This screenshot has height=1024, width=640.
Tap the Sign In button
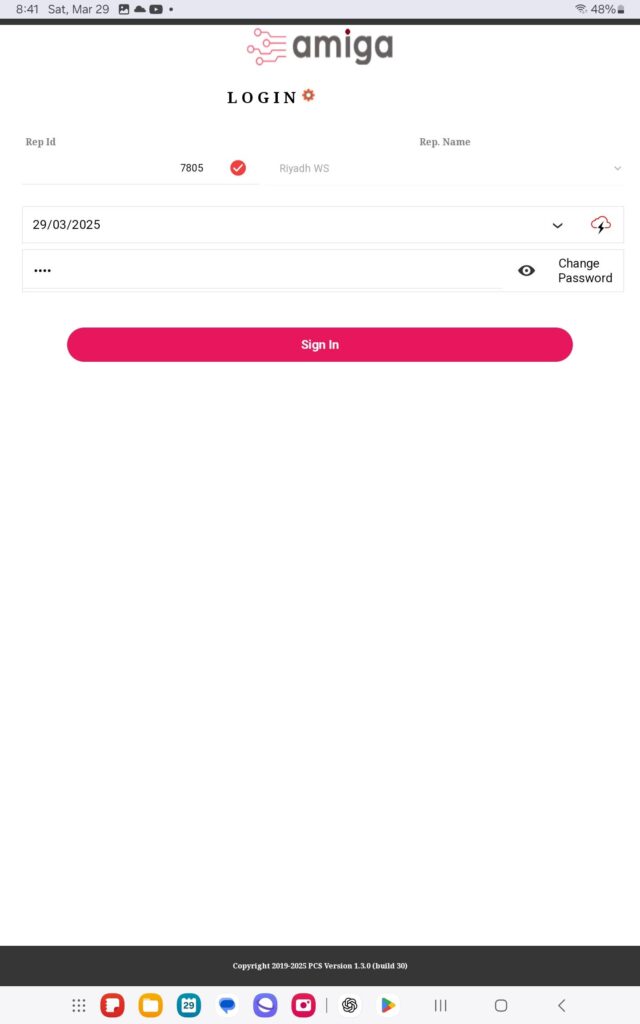tap(320, 344)
